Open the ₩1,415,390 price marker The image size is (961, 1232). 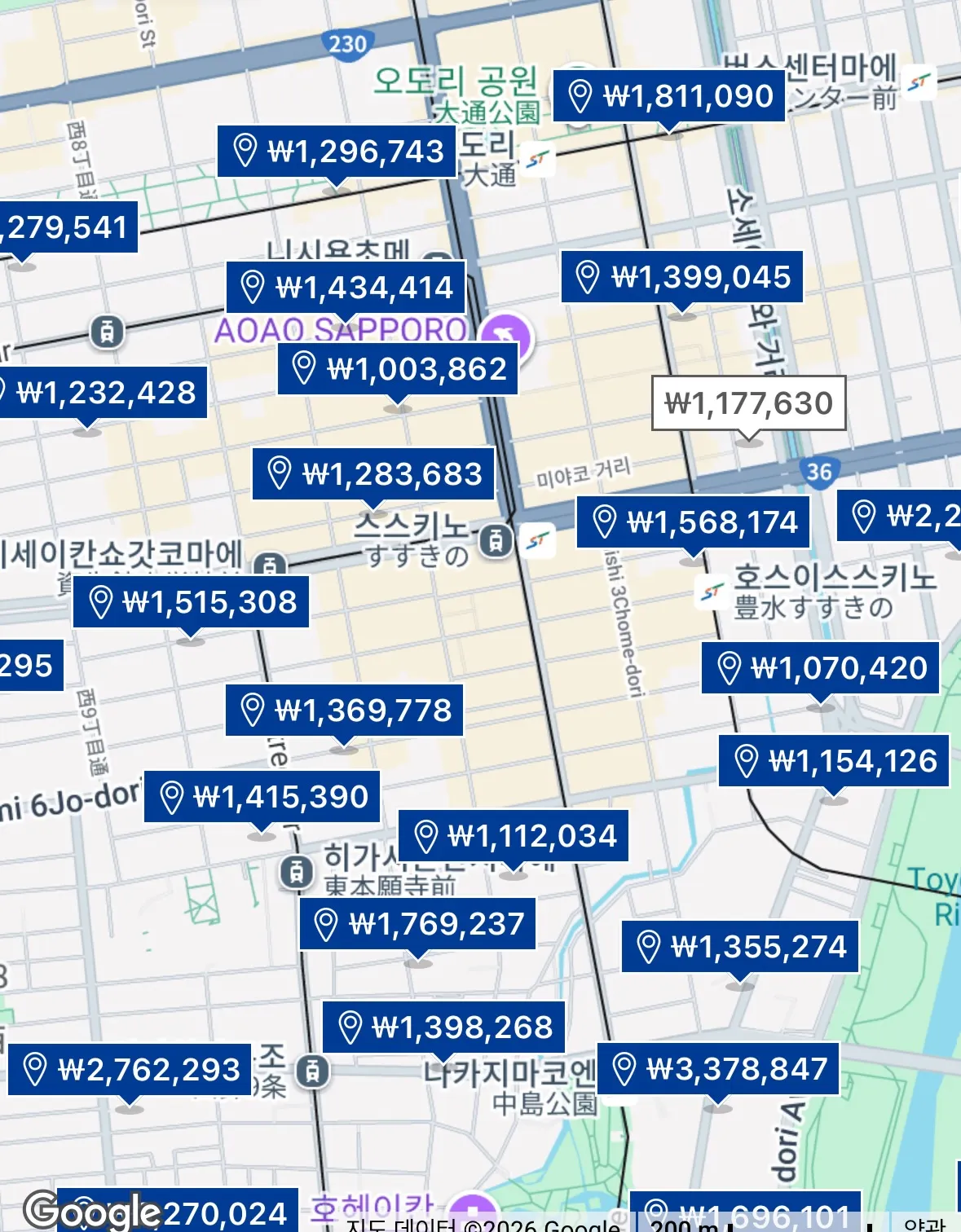(262, 796)
